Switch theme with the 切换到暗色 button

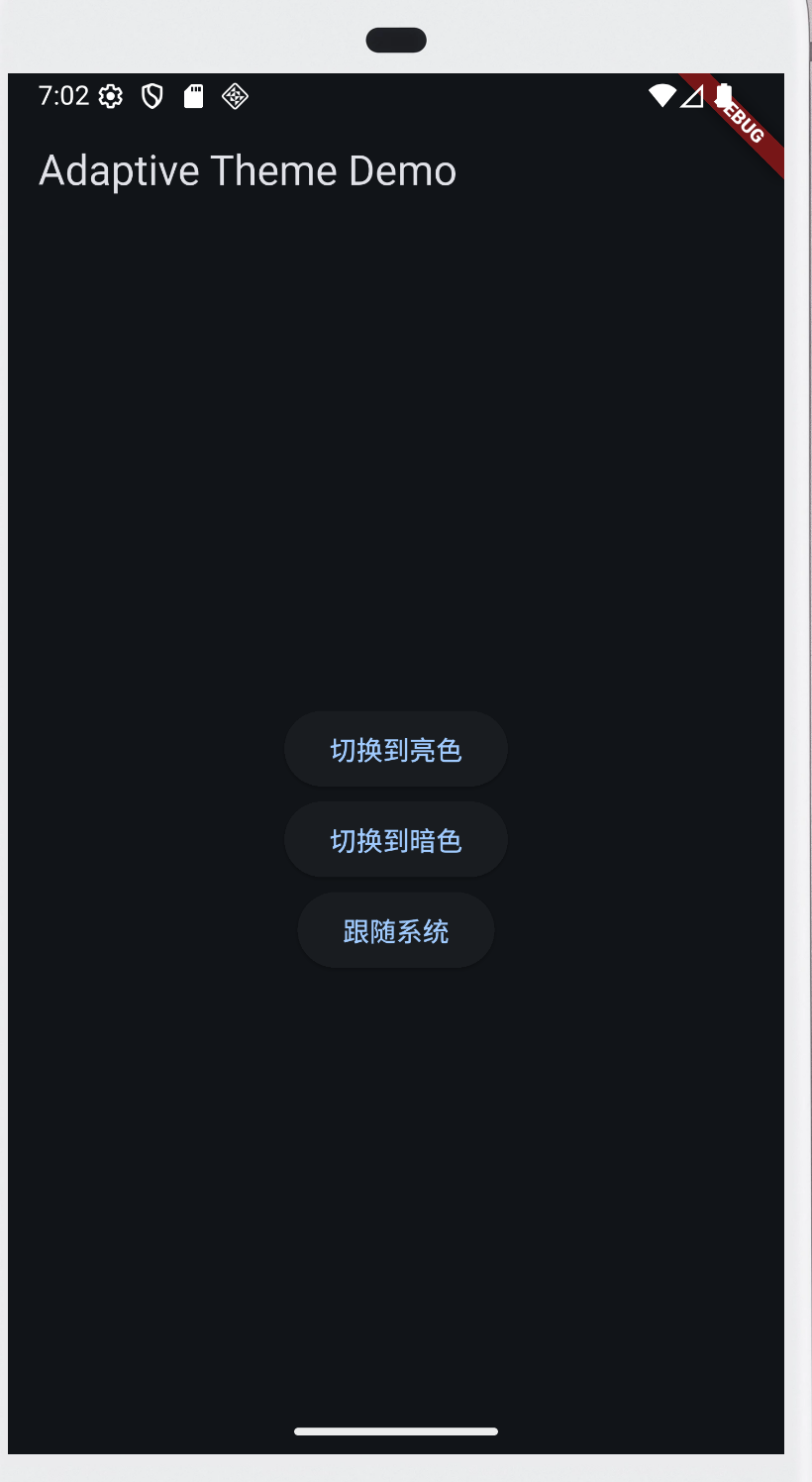tap(396, 841)
